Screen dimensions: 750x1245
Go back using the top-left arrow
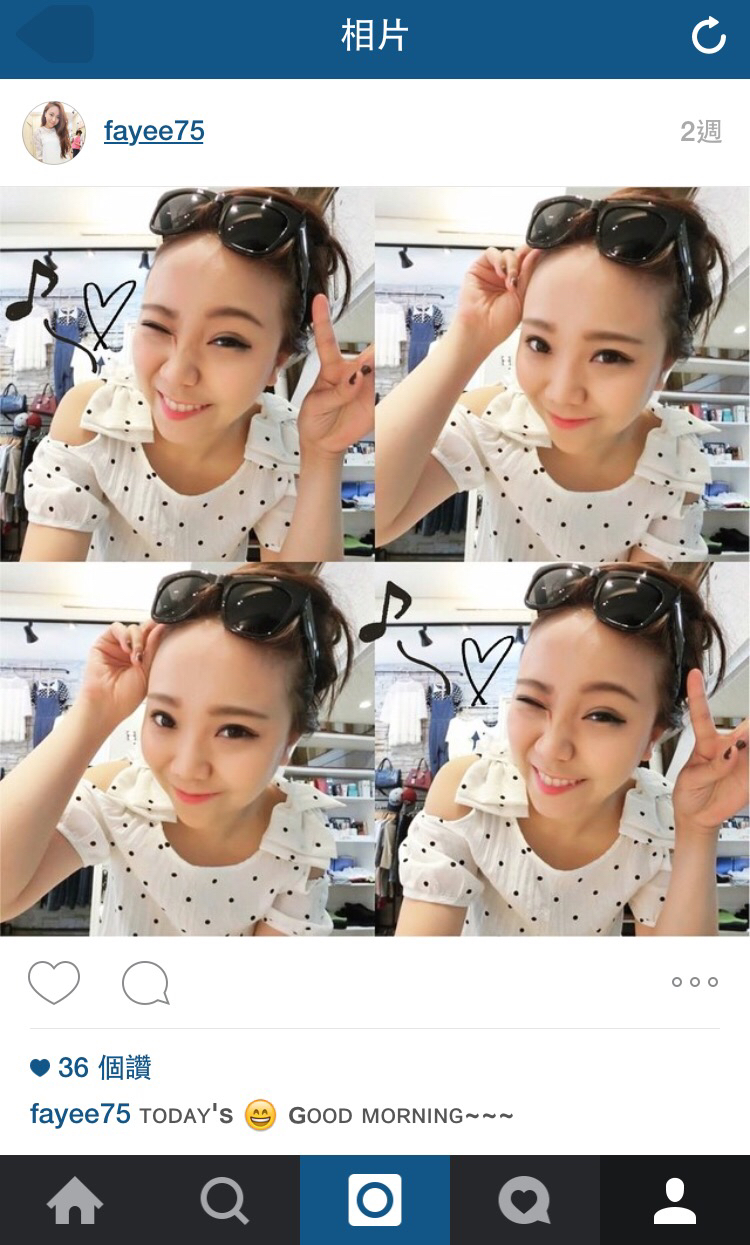point(56,36)
